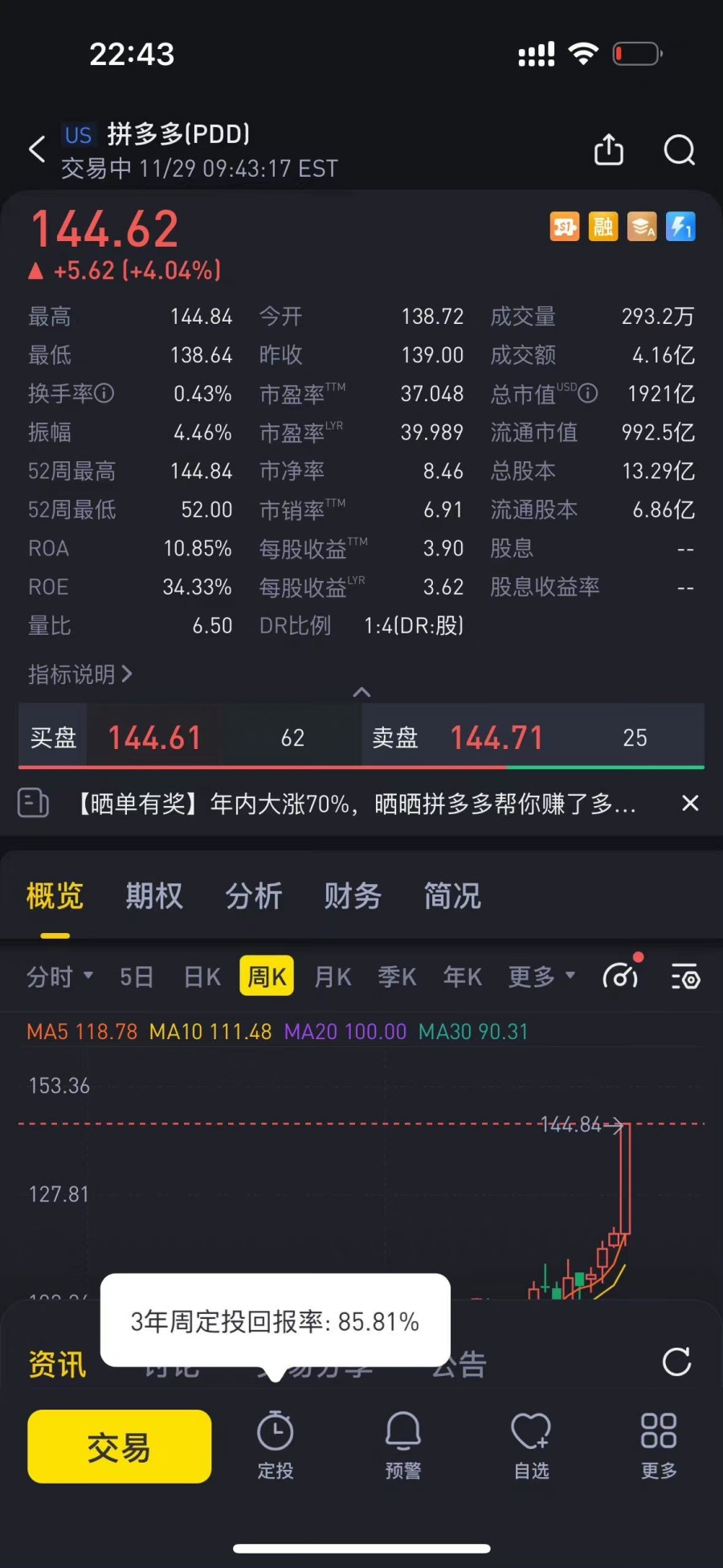This screenshot has height=1568, width=723.
Task: Select the 月K chart period
Action: tap(333, 976)
